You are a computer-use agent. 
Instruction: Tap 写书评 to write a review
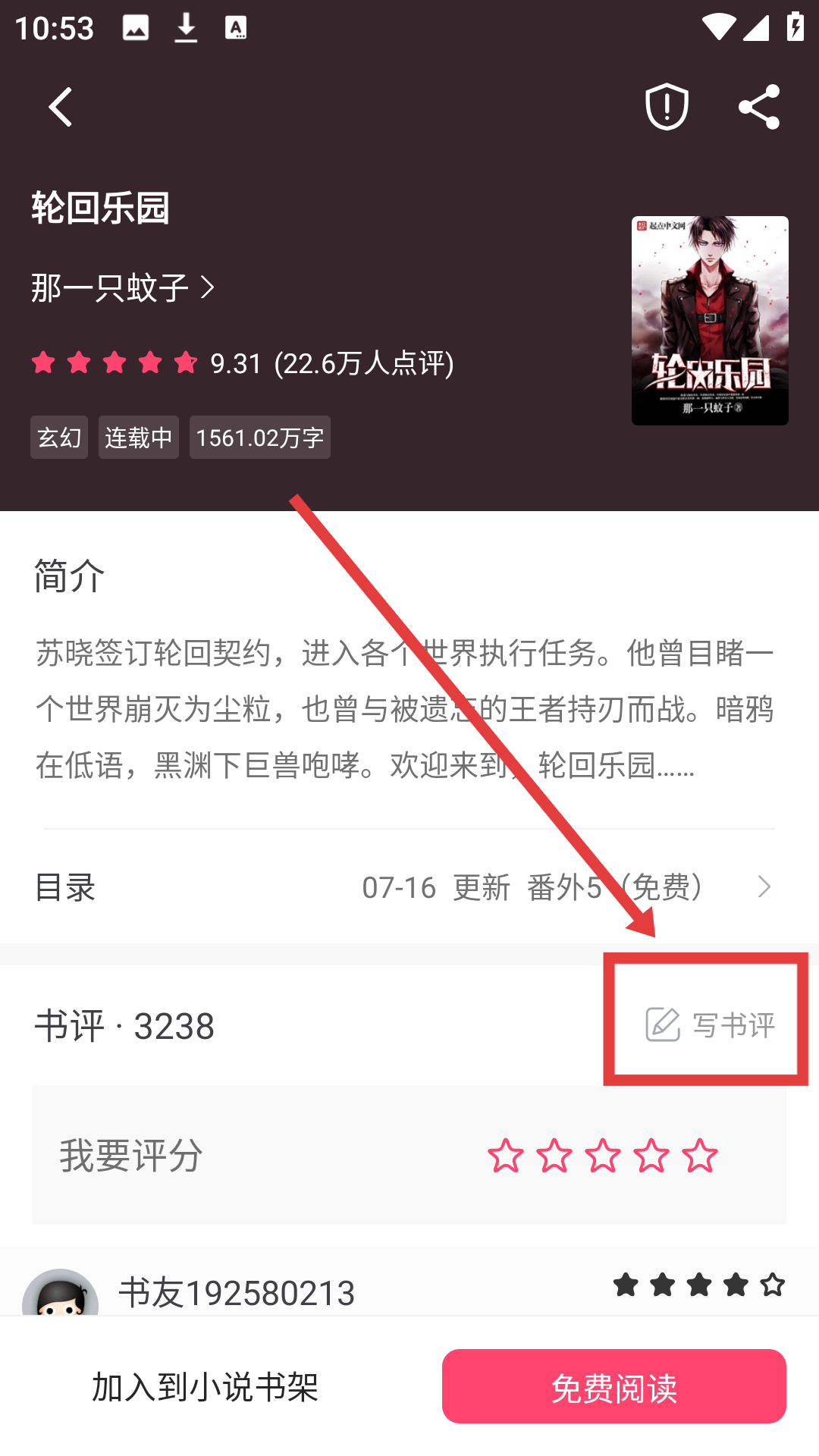[x=710, y=1025]
